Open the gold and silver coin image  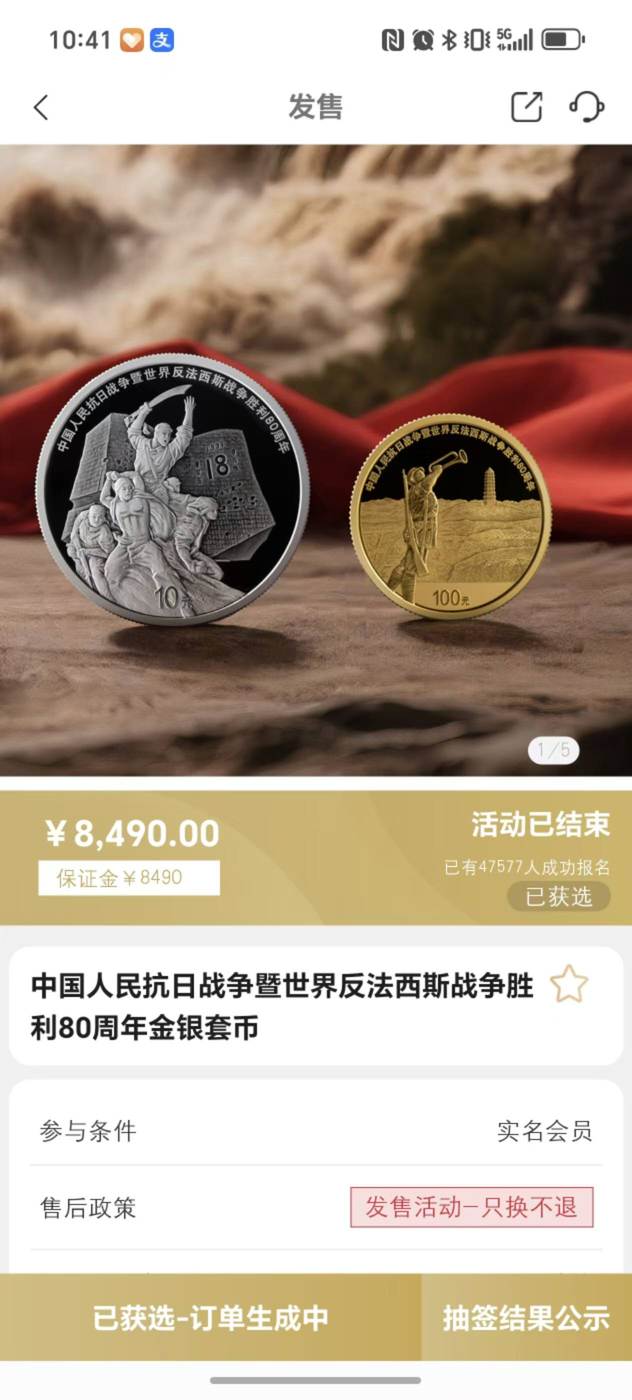coord(316,460)
